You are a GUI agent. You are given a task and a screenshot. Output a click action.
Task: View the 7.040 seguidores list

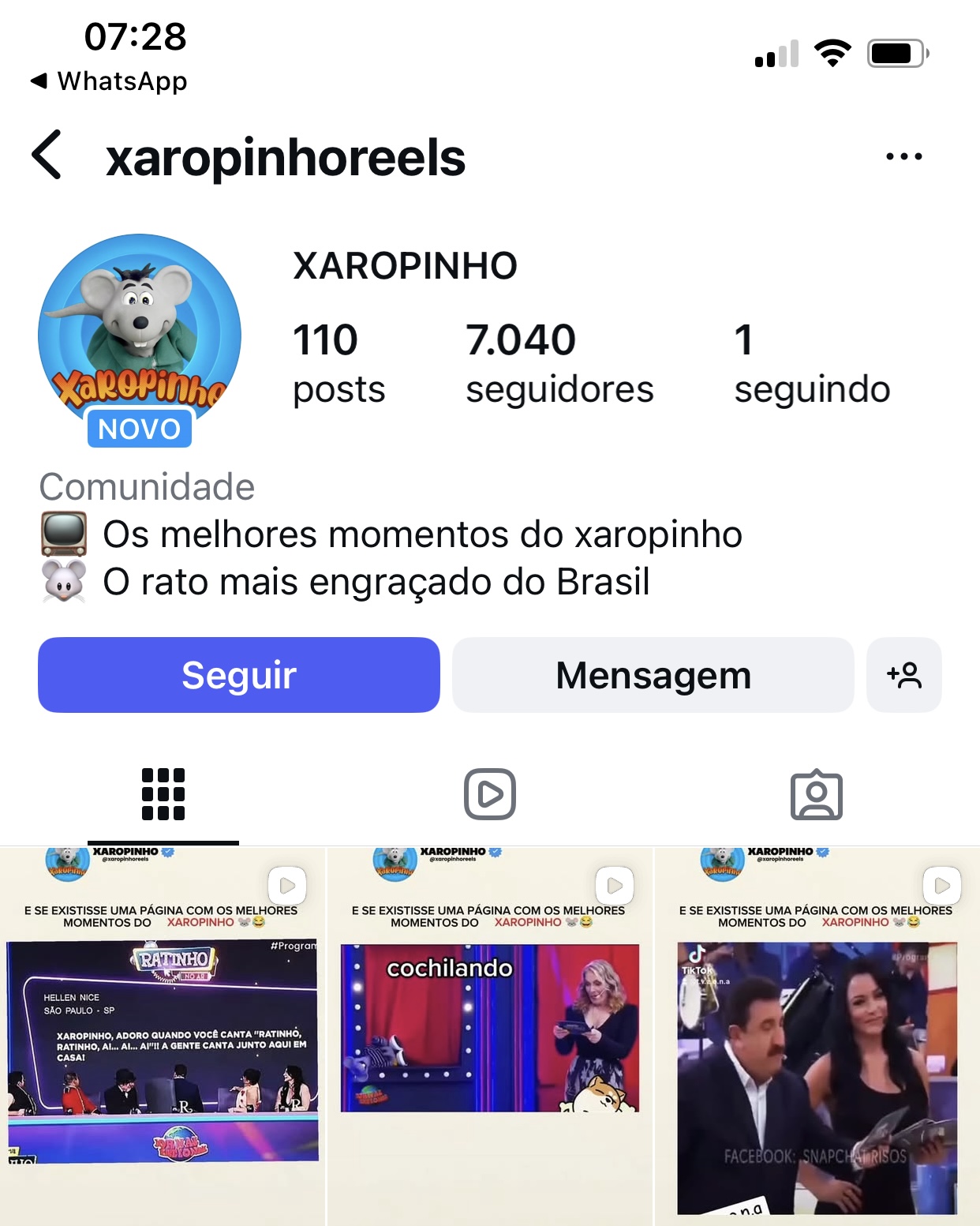559,363
